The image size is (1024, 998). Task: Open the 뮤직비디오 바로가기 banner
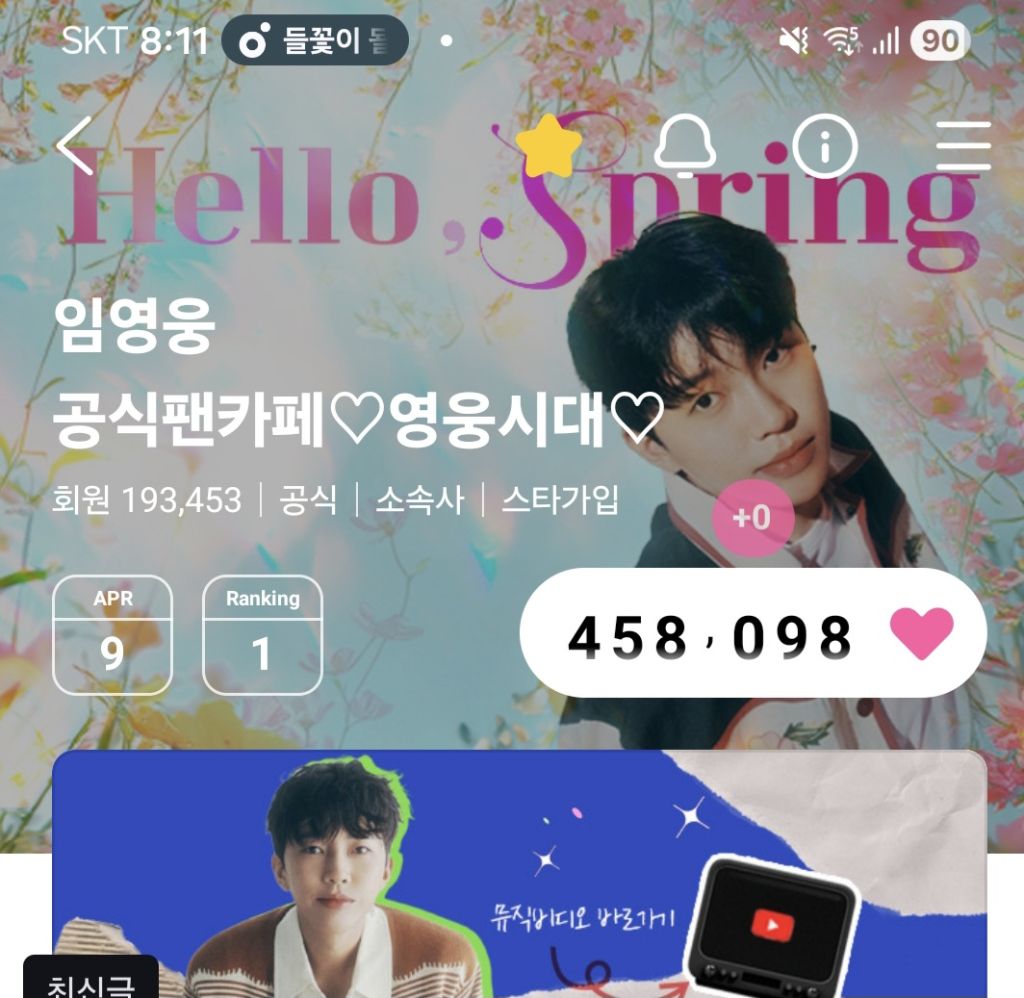(x=519, y=874)
